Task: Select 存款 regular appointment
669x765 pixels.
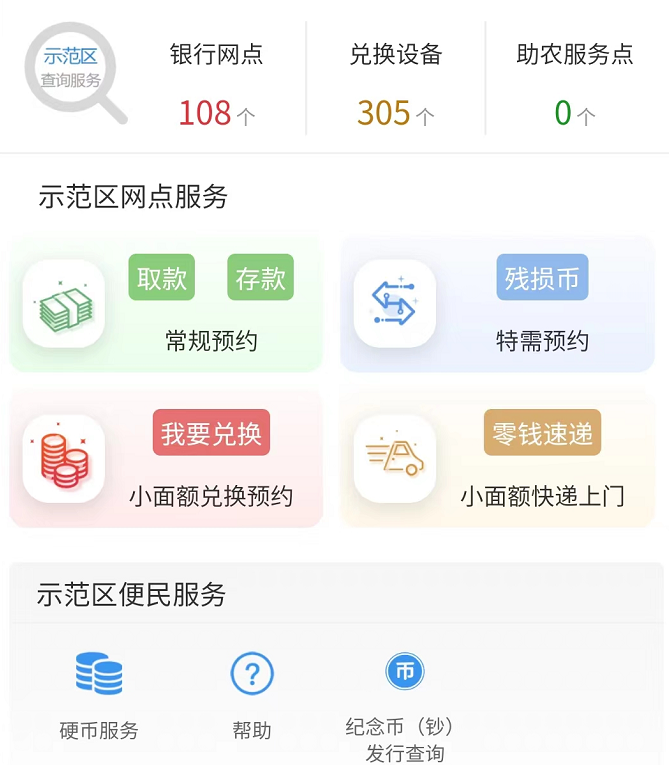Action: click(261, 278)
